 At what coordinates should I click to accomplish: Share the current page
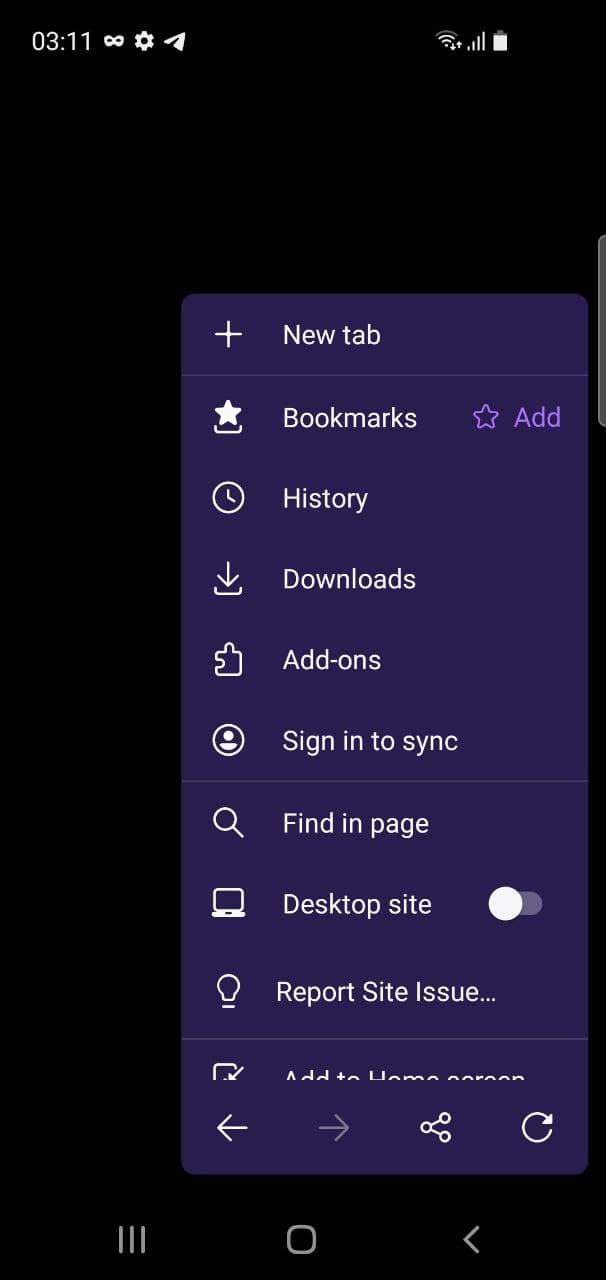click(435, 1128)
